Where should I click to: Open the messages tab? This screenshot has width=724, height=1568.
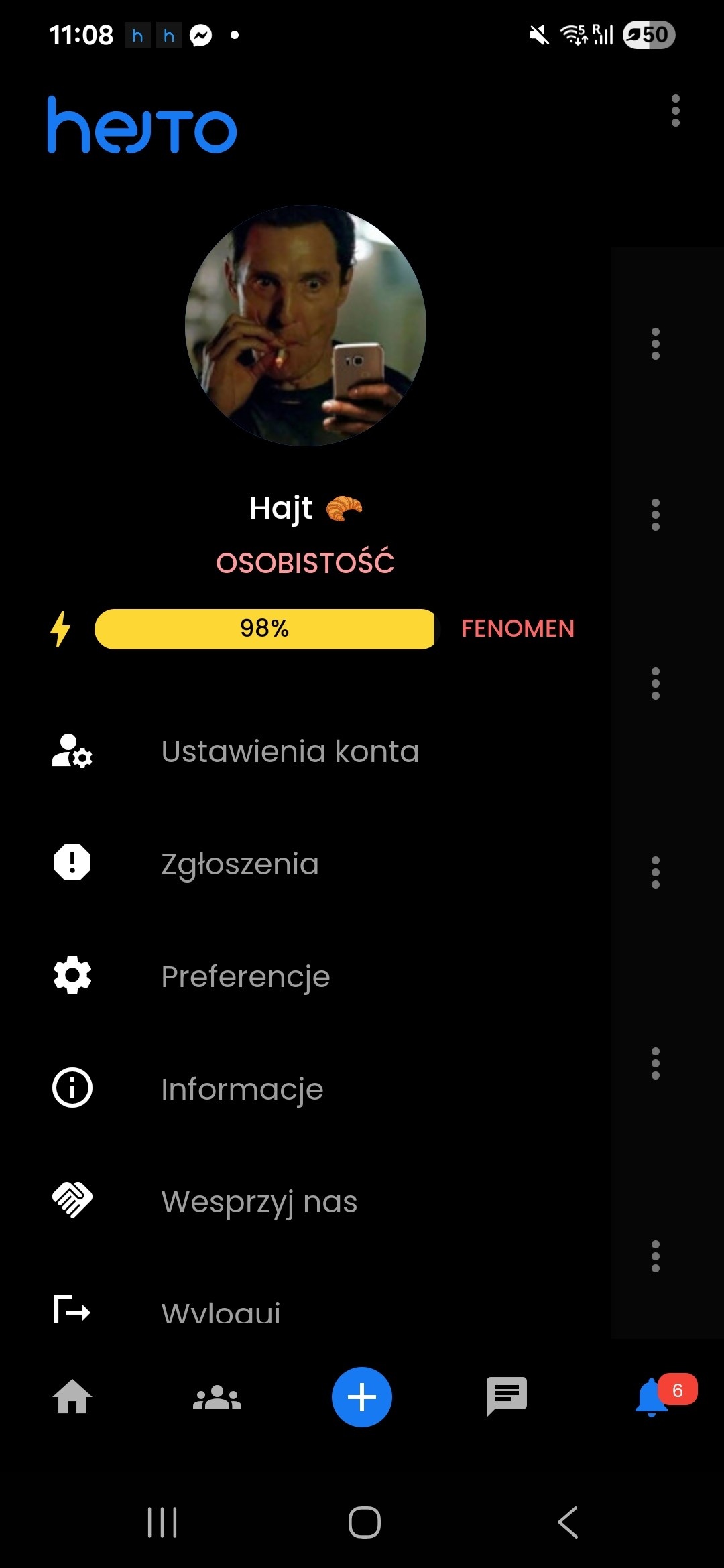click(x=507, y=1397)
